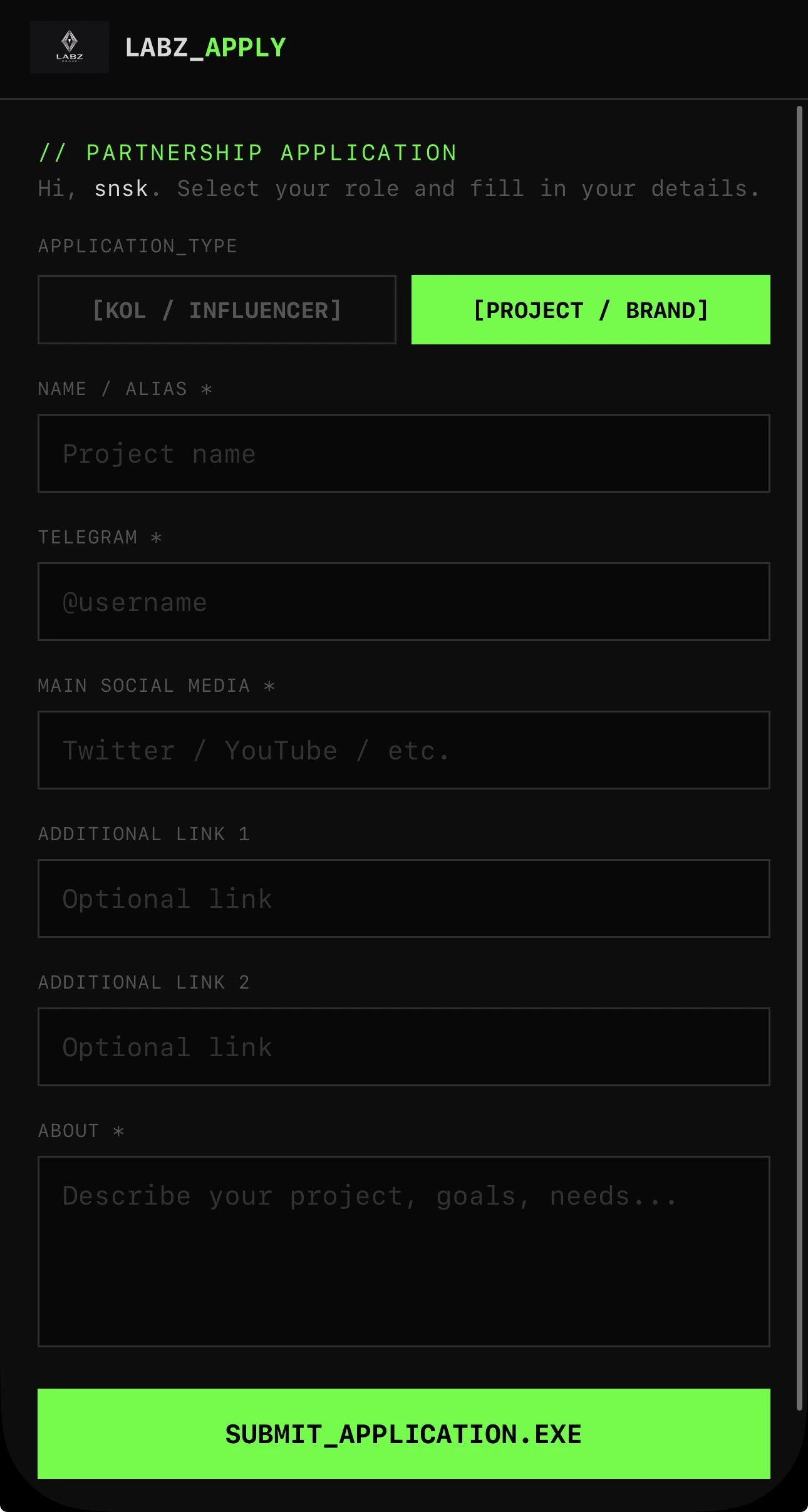
Task: Open the About description text area
Action: pos(403,1251)
